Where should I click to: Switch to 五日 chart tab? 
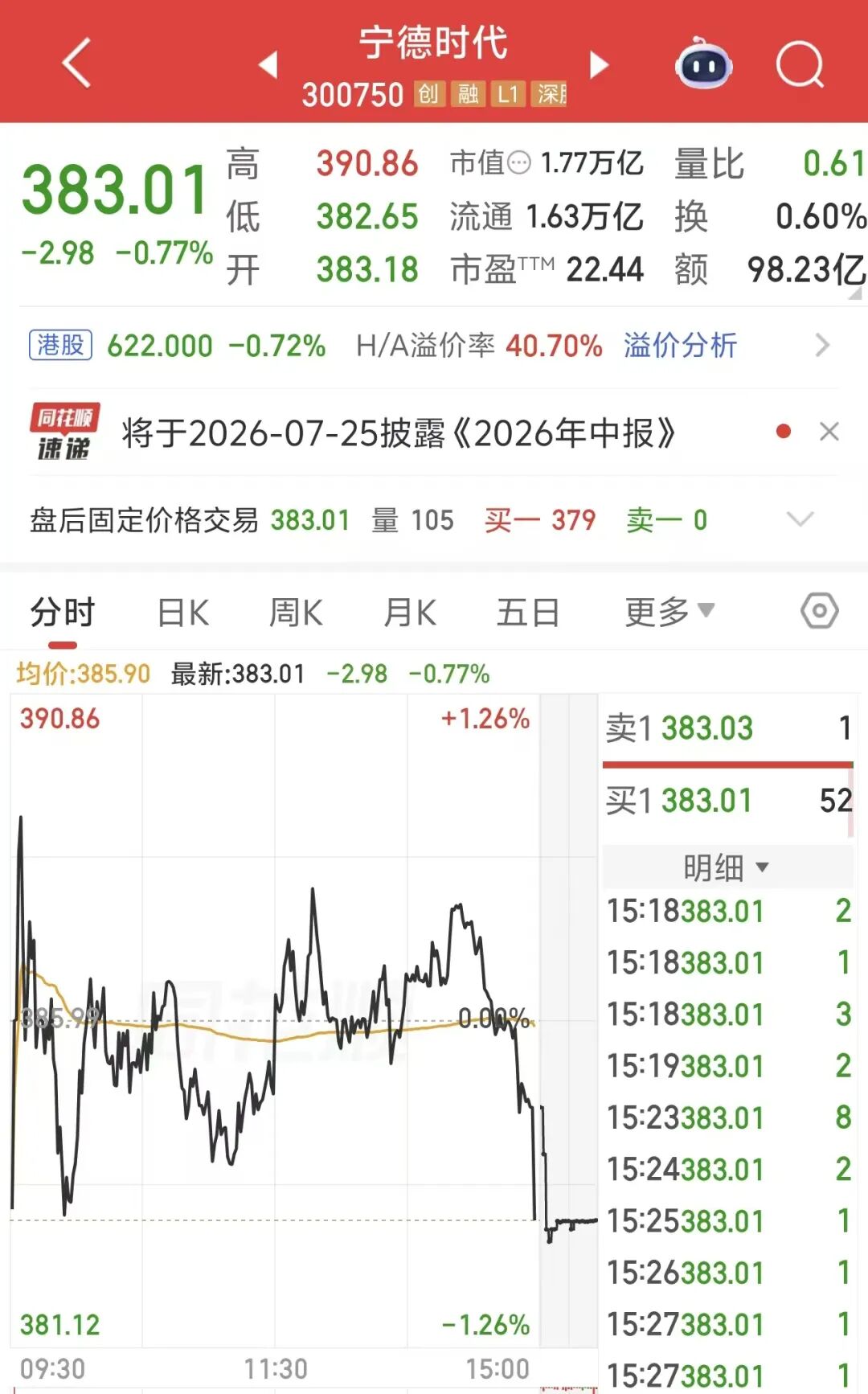pyautogui.click(x=528, y=613)
